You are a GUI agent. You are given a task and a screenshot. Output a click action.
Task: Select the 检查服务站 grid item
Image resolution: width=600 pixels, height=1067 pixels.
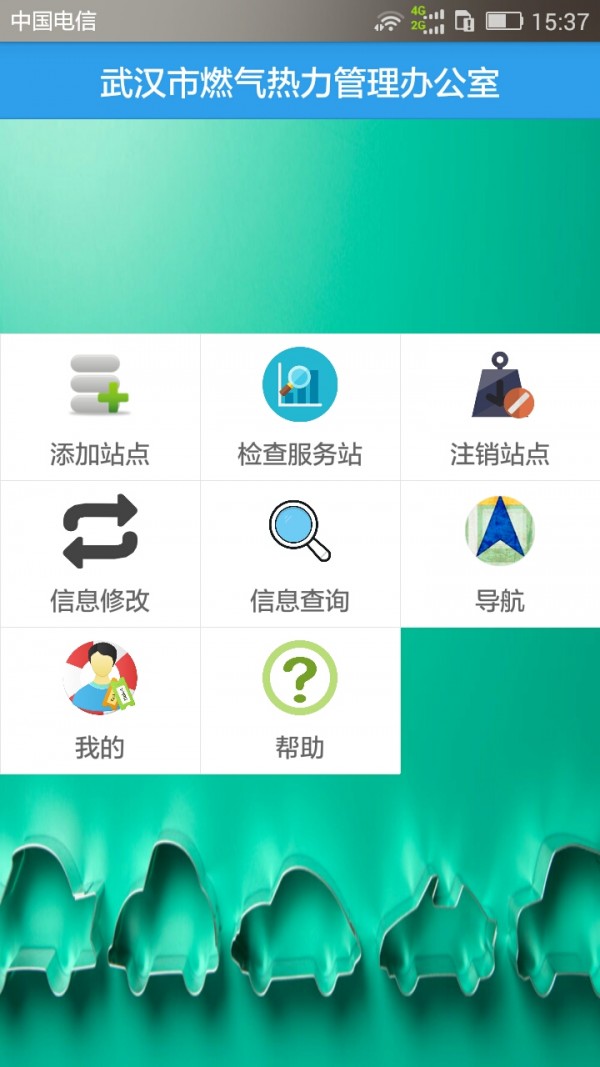300,407
